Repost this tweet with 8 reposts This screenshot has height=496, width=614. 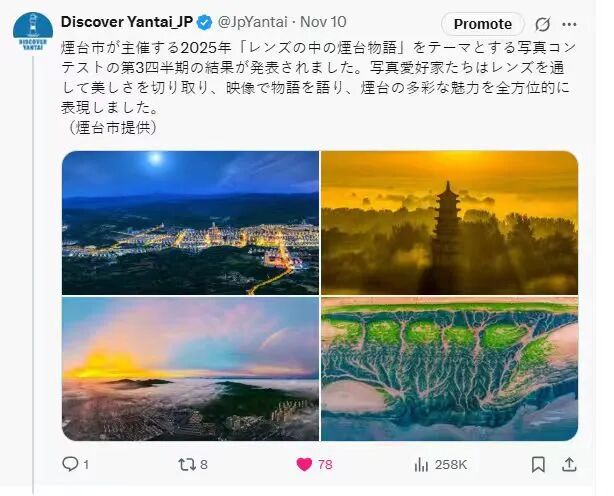tap(186, 464)
